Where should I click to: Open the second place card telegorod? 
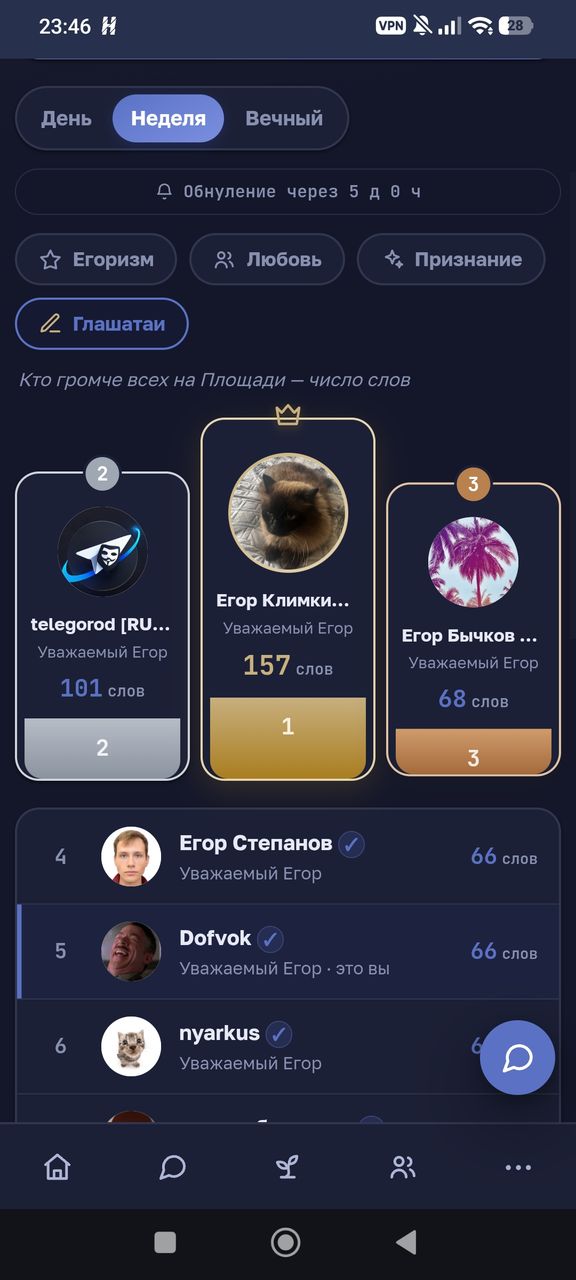point(102,626)
